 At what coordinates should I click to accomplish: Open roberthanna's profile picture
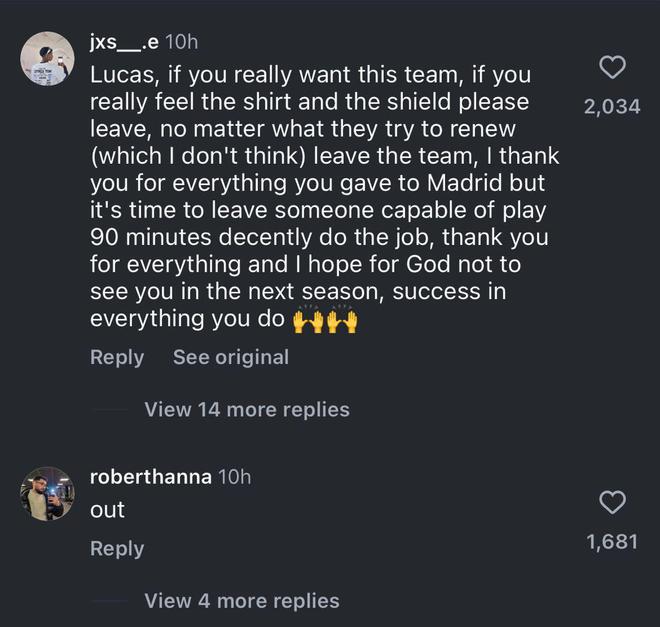[x=47, y=493]
